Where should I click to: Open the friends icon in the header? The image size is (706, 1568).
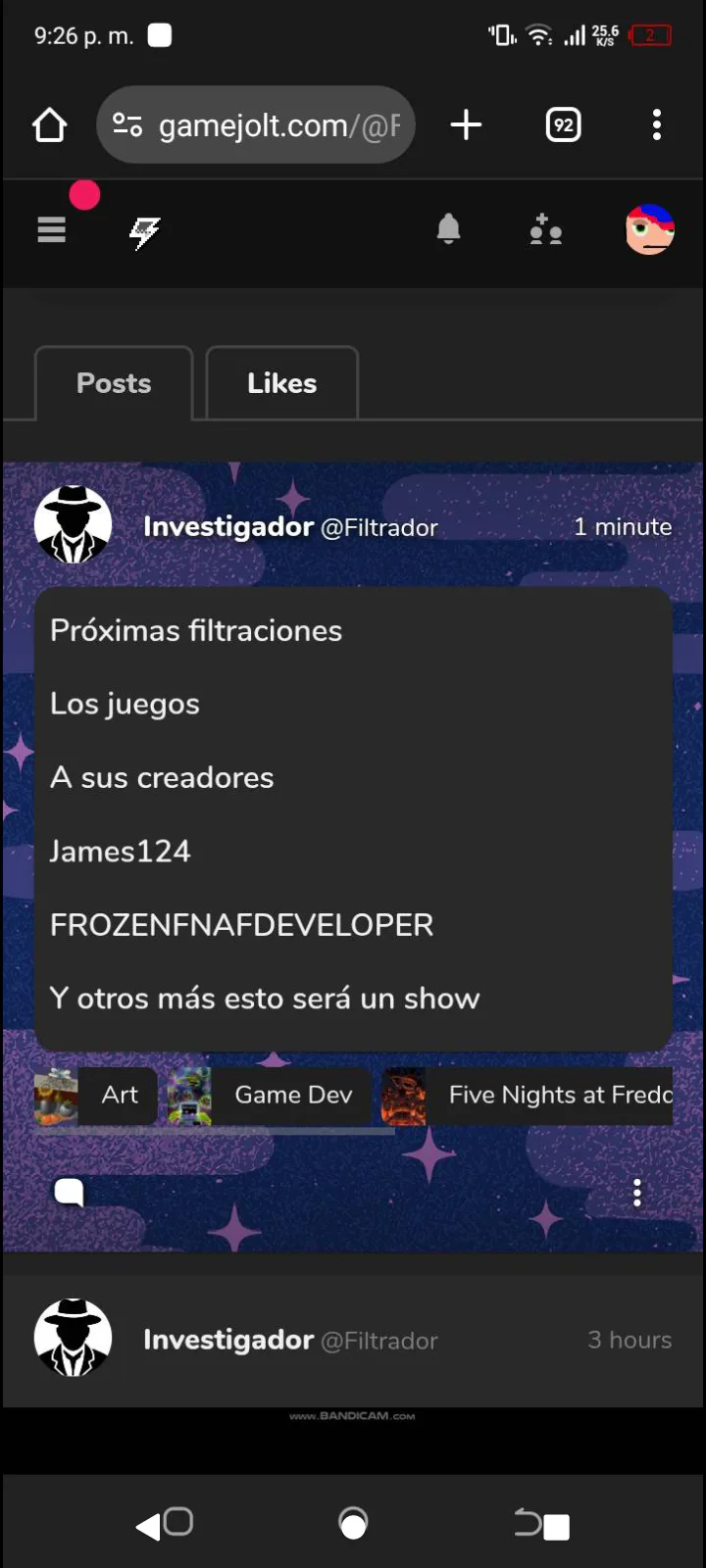coord(546,230)
